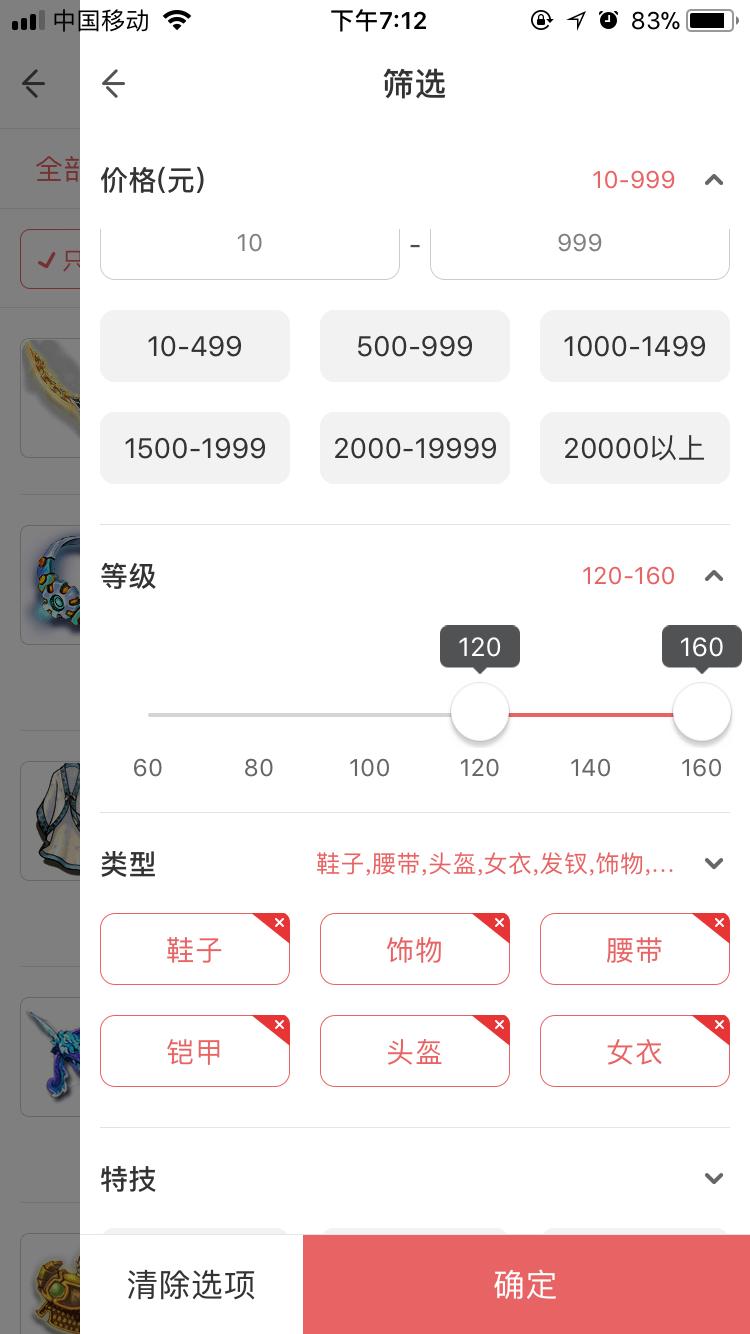
Task: Collapse the 价格 section chevron
Action: coord(714,181)
